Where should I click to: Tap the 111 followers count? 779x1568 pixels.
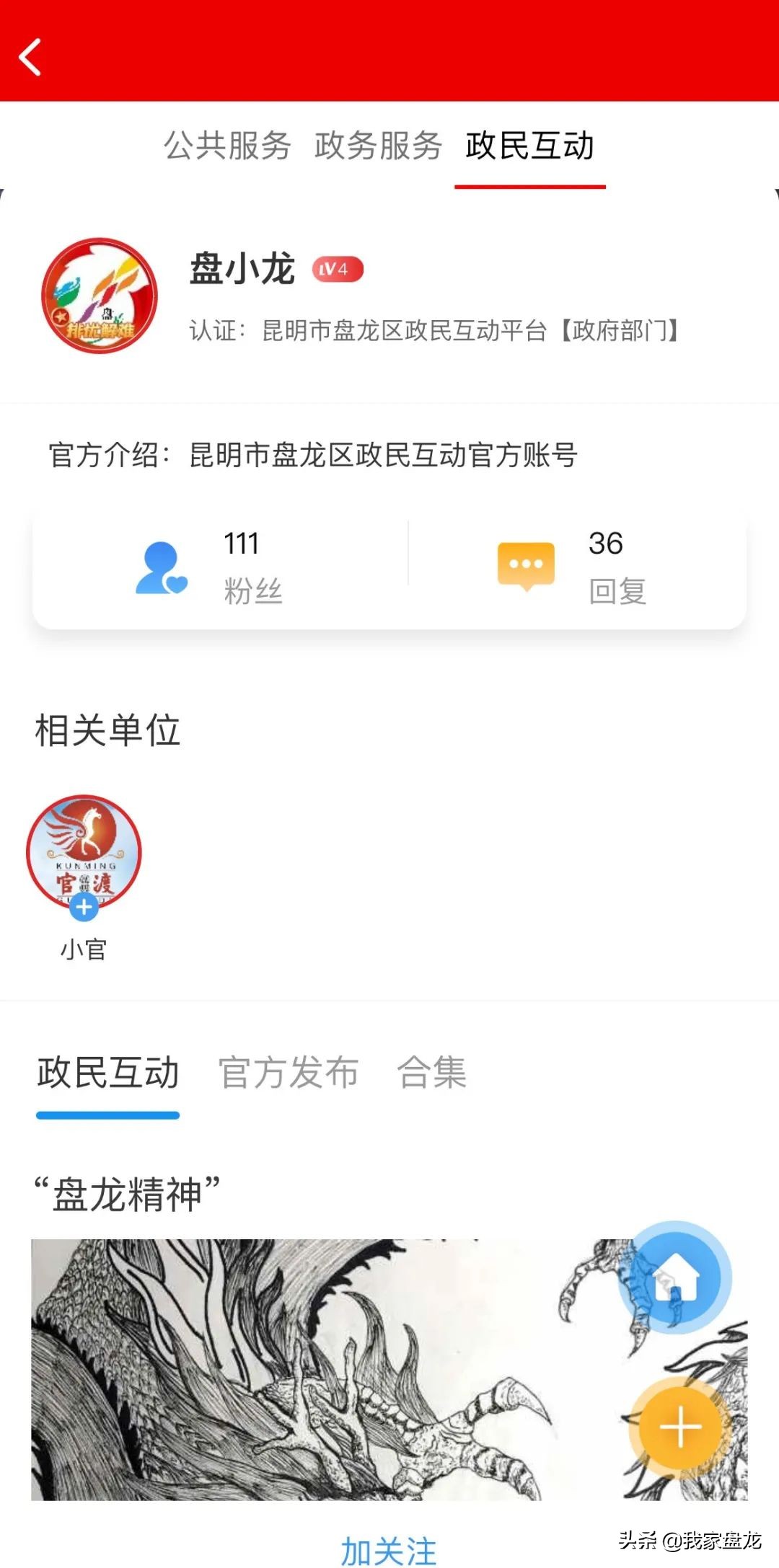pyautogui.click(x=242, y=545)
